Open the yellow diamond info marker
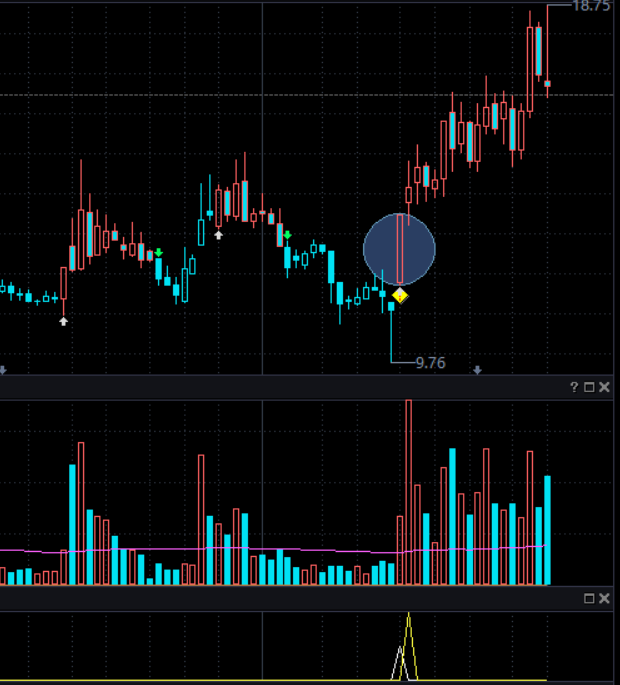 400,295
